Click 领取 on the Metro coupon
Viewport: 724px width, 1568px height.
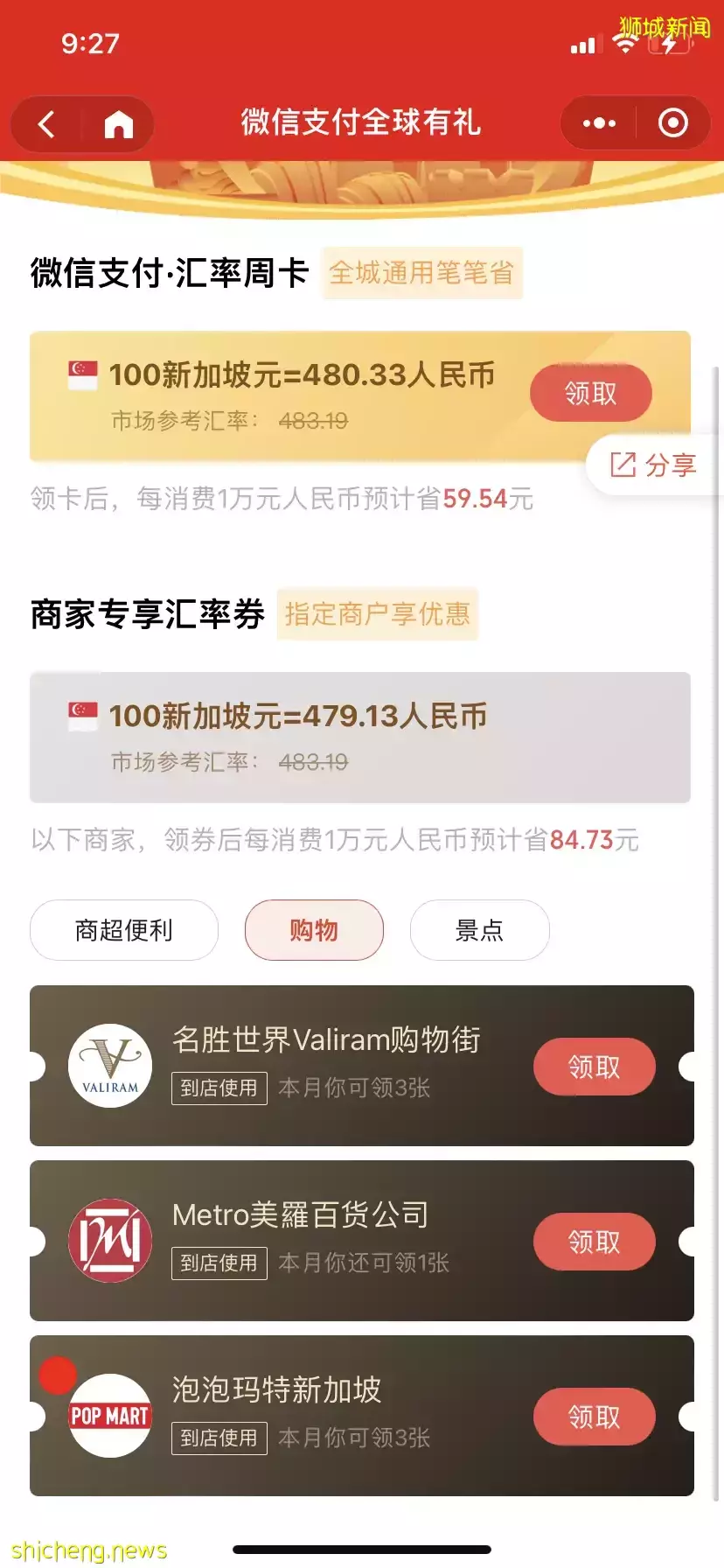594,1241
